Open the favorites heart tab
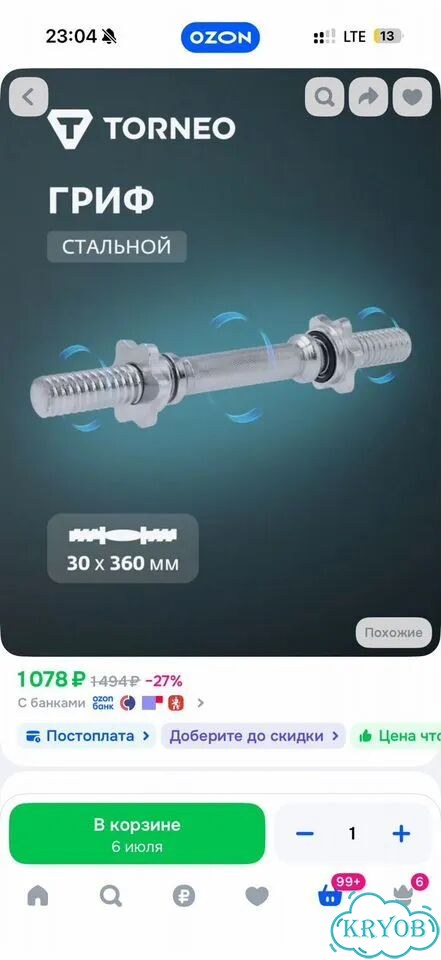Viewport: 441px width, 960px height. [x=257, y=896]
